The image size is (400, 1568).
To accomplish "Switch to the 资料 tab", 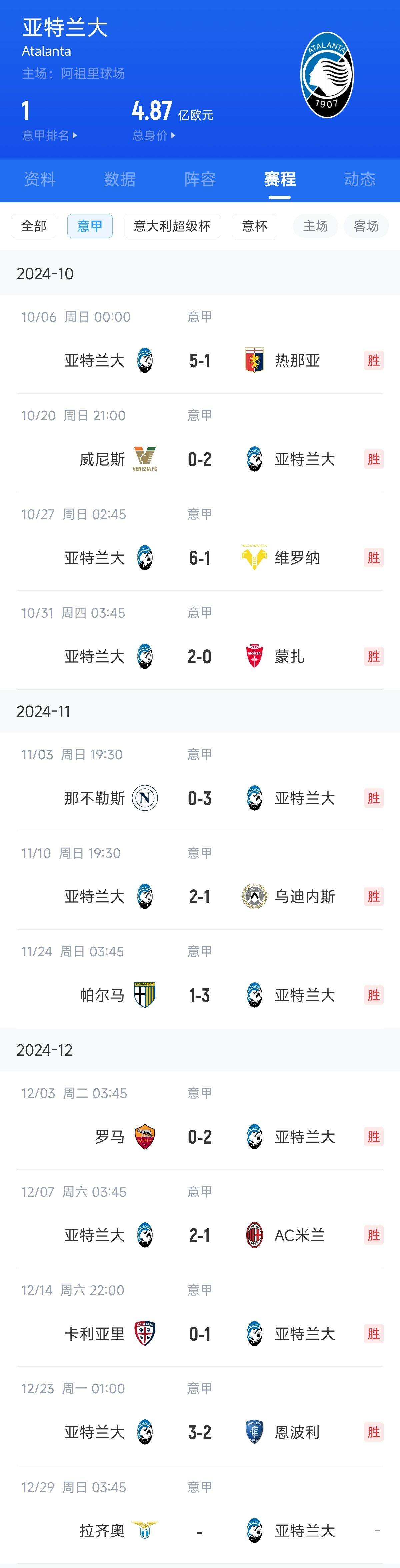I will [x=40, y=179].
